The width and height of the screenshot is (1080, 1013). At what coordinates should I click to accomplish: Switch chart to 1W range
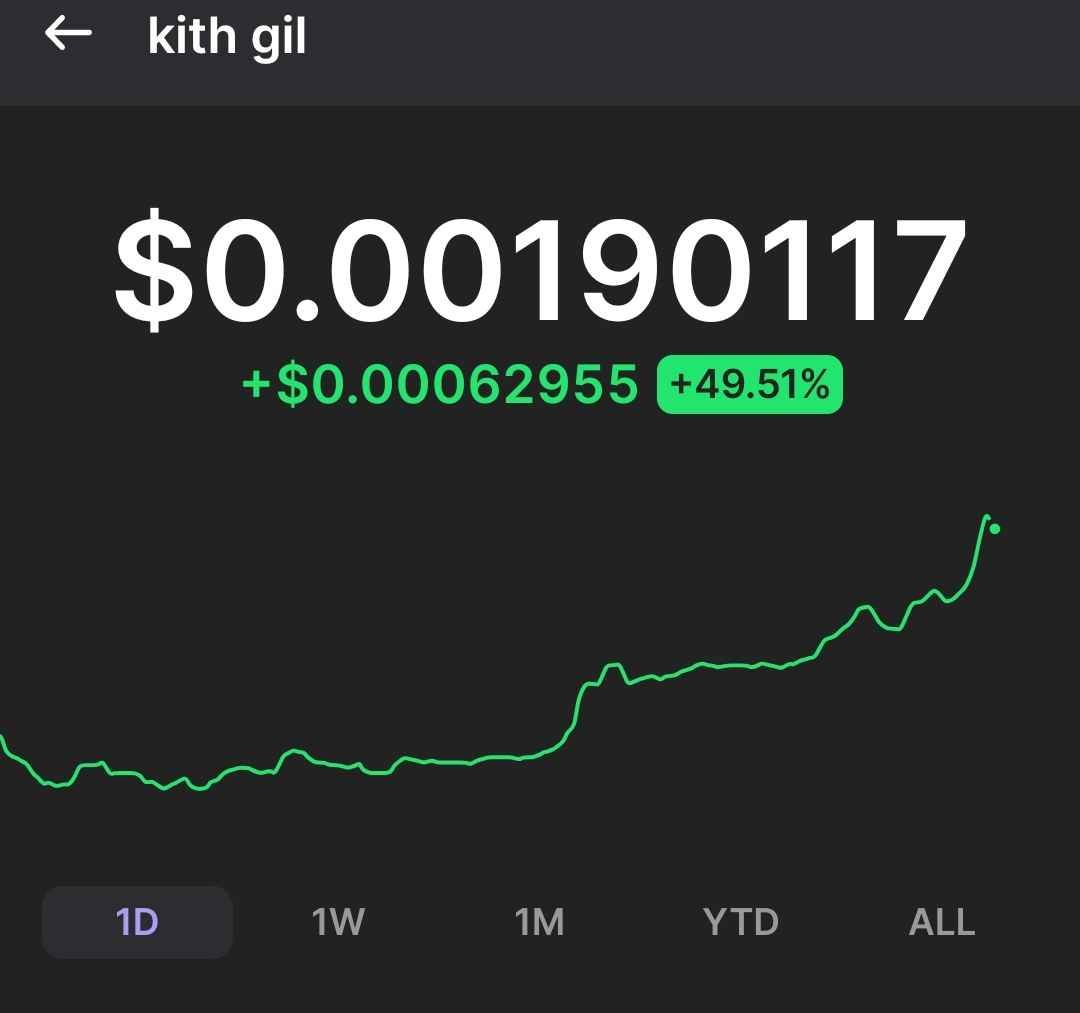pos(338,922)
